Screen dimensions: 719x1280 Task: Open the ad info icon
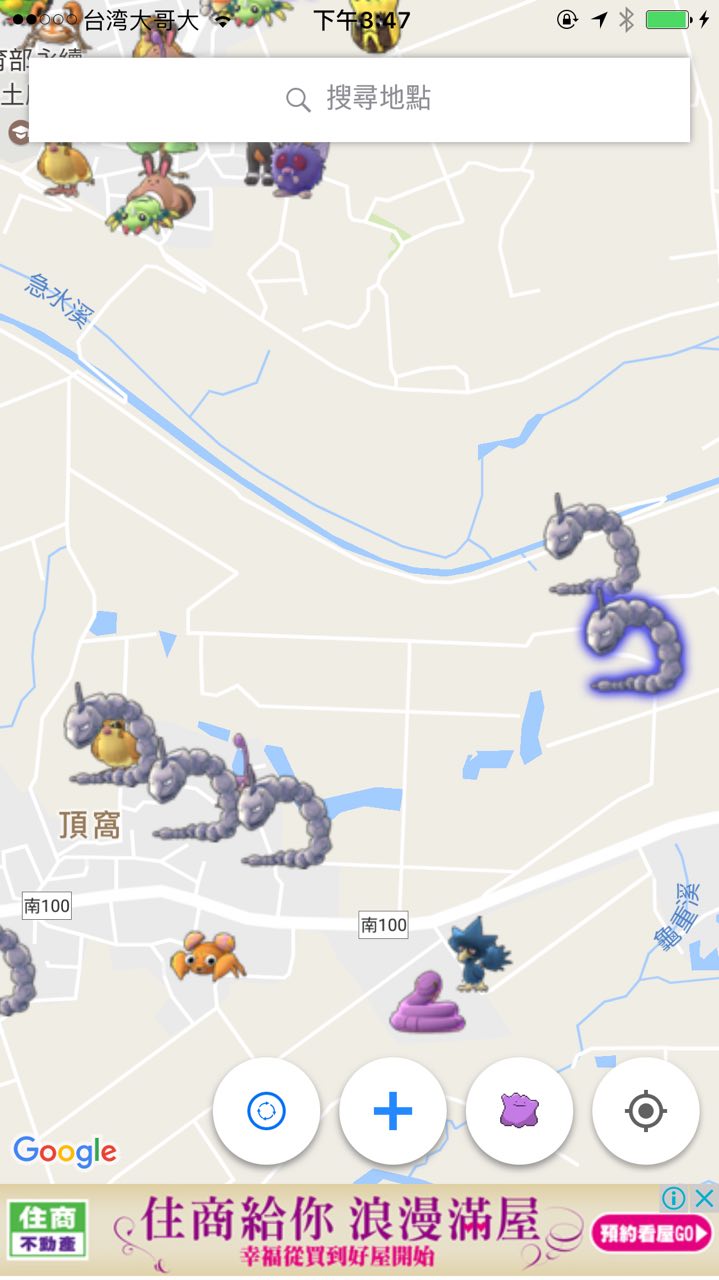click(x=674, y=1198)
